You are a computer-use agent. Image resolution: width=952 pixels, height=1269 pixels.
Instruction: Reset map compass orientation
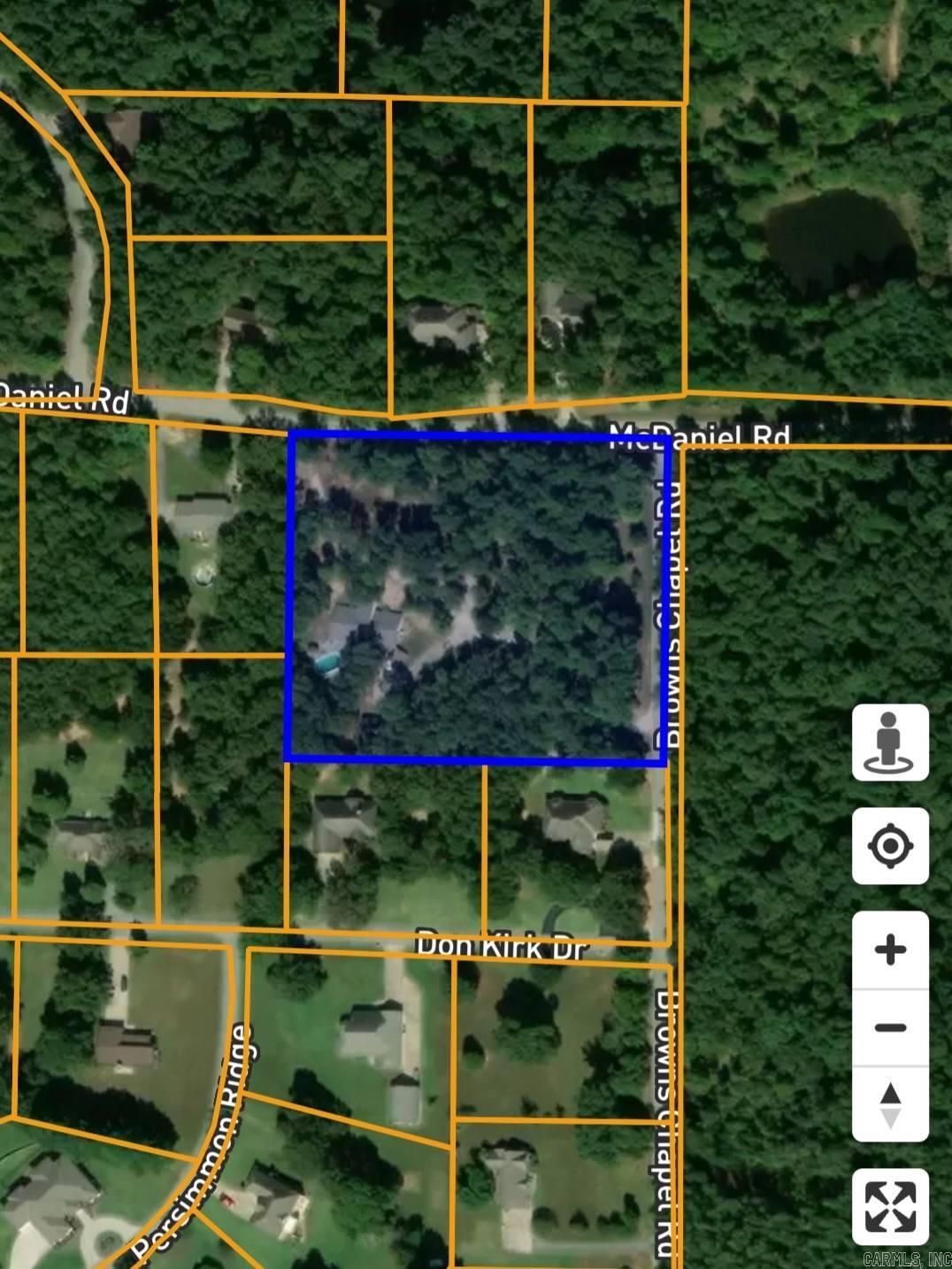tap(890, 1104)
